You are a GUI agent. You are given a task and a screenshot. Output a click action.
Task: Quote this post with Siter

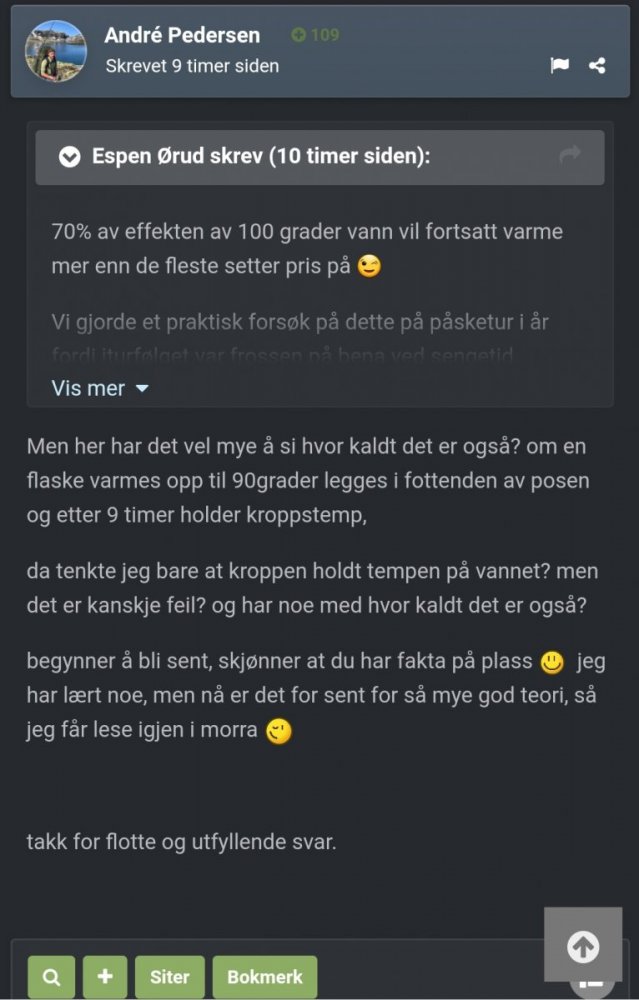click(x=170, y=977)
